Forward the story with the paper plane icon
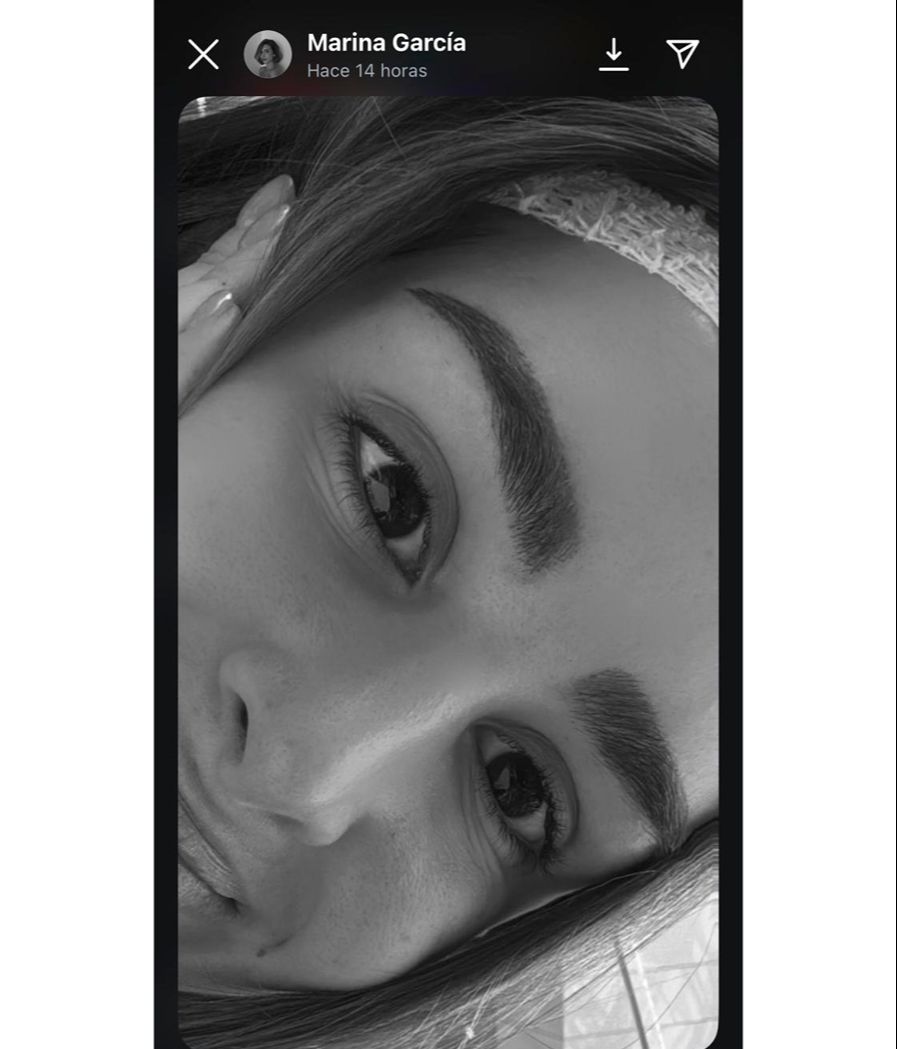Image resolution: width=897 pixels, height=1049 pixels. click(682, 54)
